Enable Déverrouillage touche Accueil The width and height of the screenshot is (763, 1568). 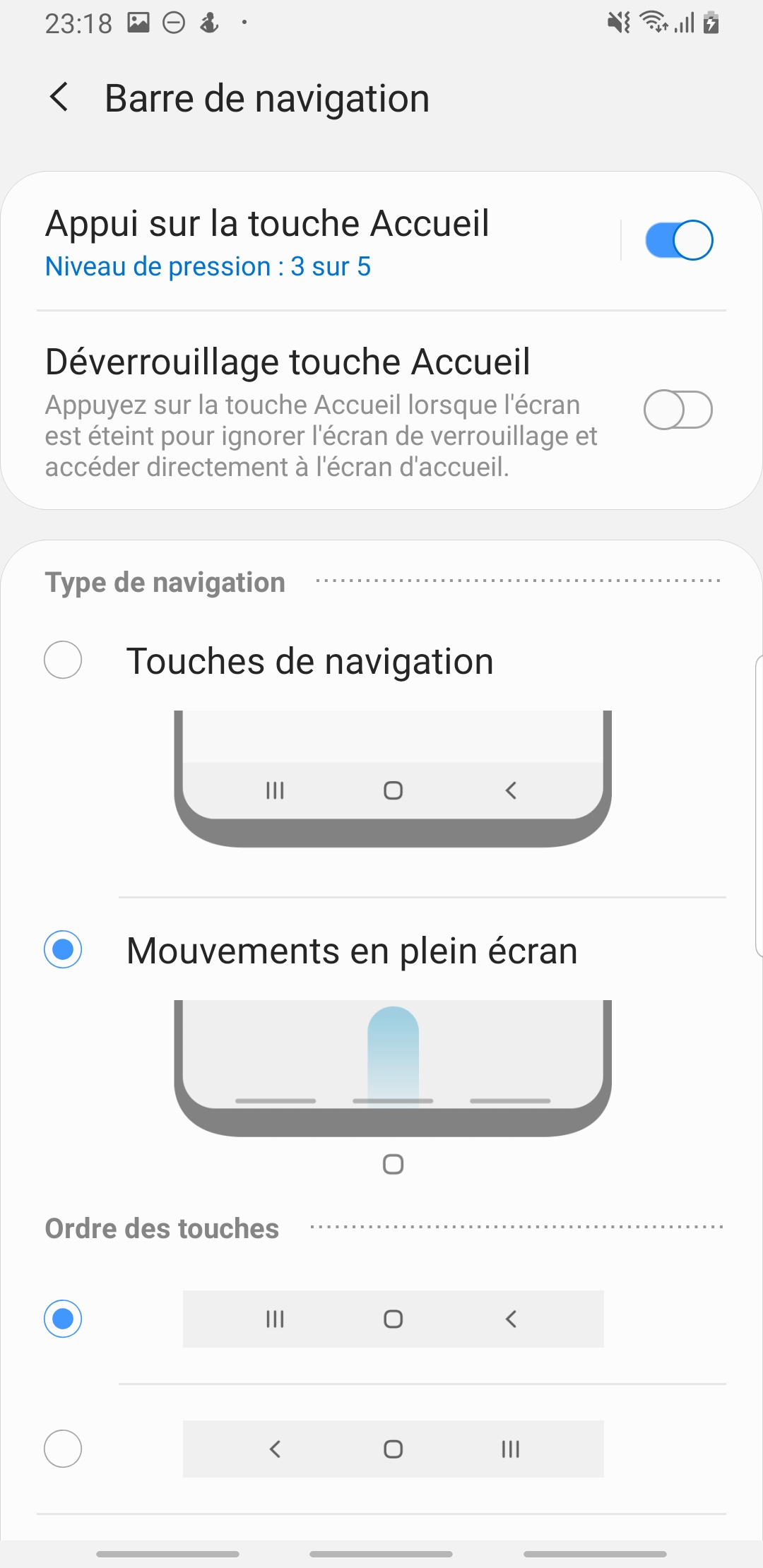[x=678, y=410]
